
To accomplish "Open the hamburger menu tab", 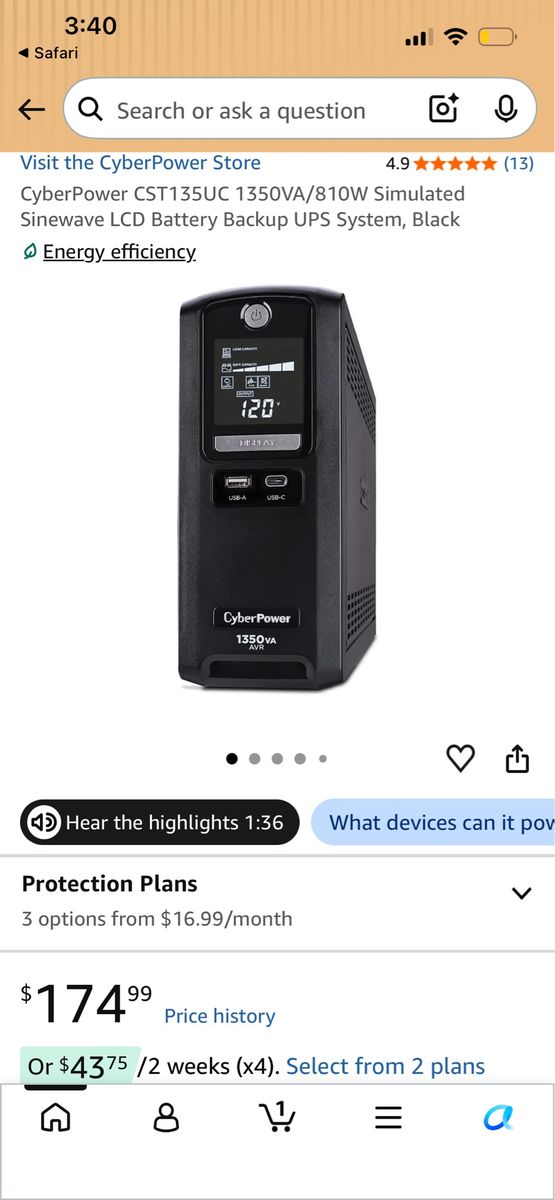I will pyautogui.click(x=388, y=1117).
